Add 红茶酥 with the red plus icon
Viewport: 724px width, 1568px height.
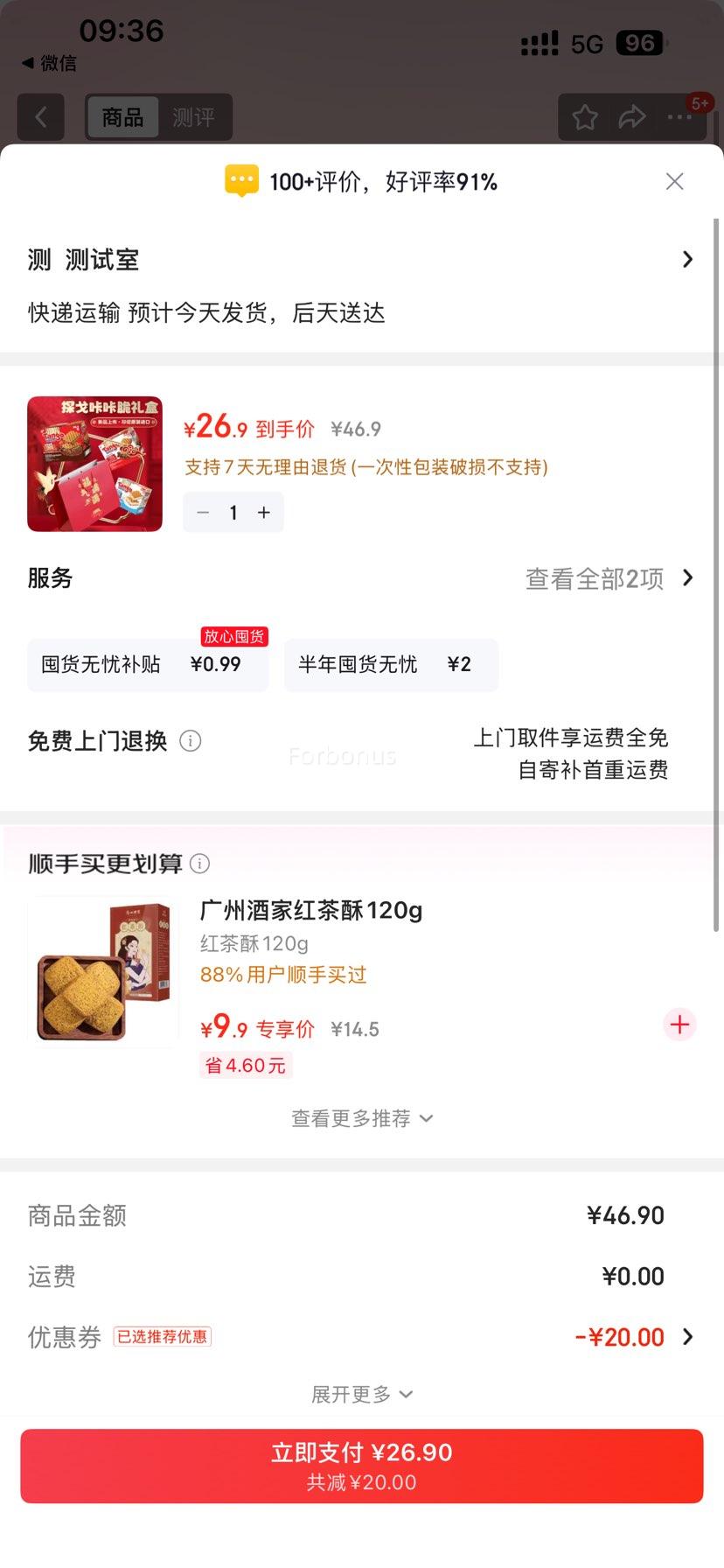[x=679, y=1025]
